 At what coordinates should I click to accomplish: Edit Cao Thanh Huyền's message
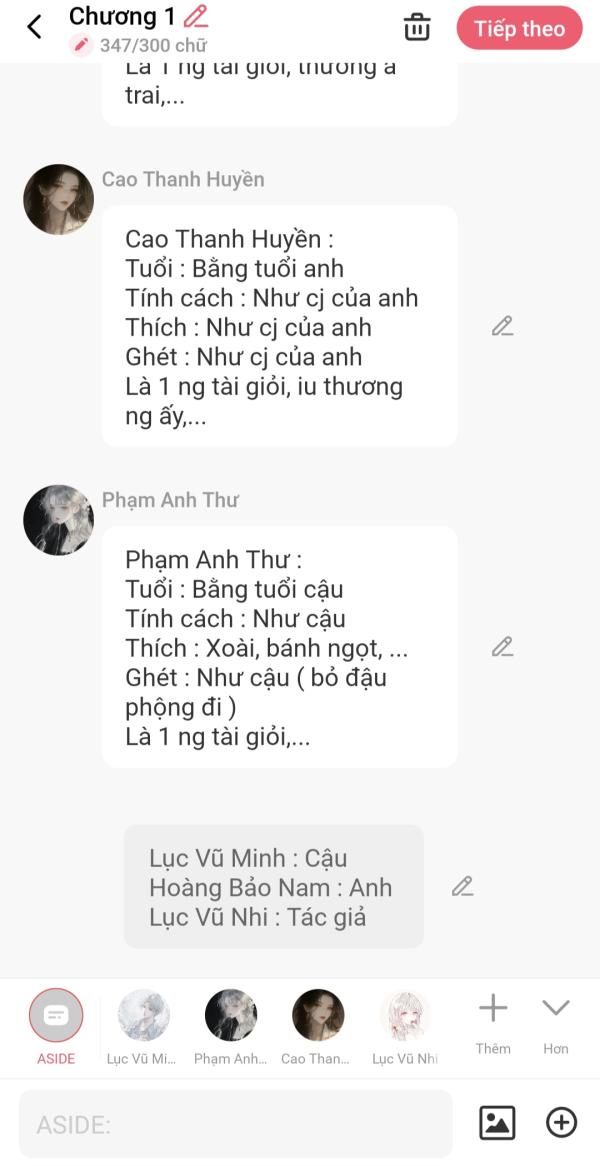point(502,326)
